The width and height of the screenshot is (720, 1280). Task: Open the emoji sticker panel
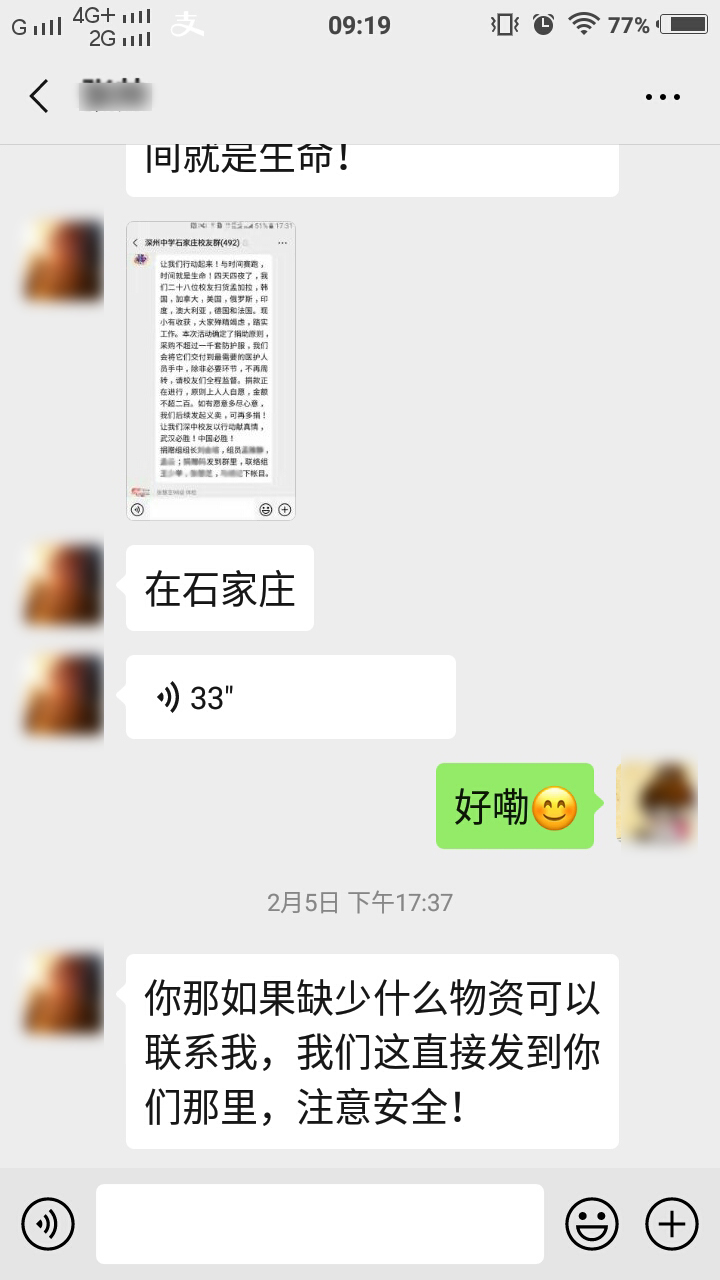592,1223
